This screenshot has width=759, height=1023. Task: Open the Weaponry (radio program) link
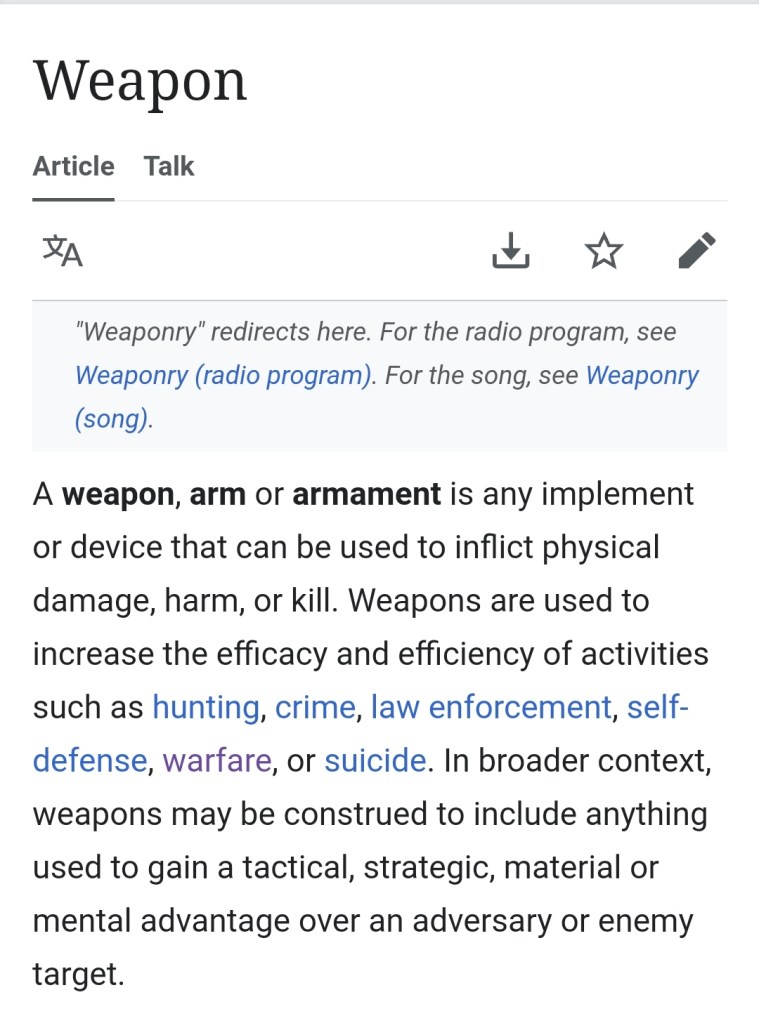(223, 376)
